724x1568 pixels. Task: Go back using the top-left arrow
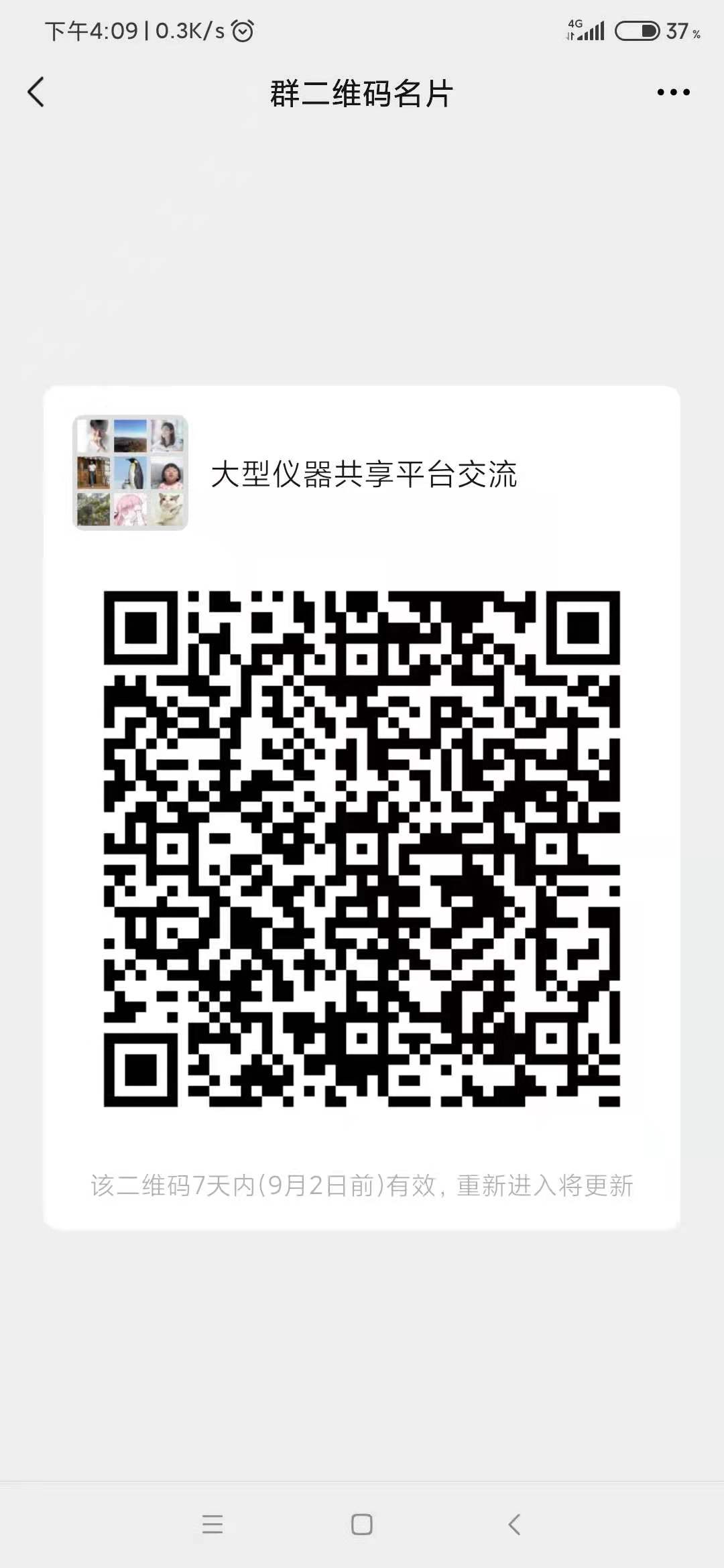(x=36, y=92)
